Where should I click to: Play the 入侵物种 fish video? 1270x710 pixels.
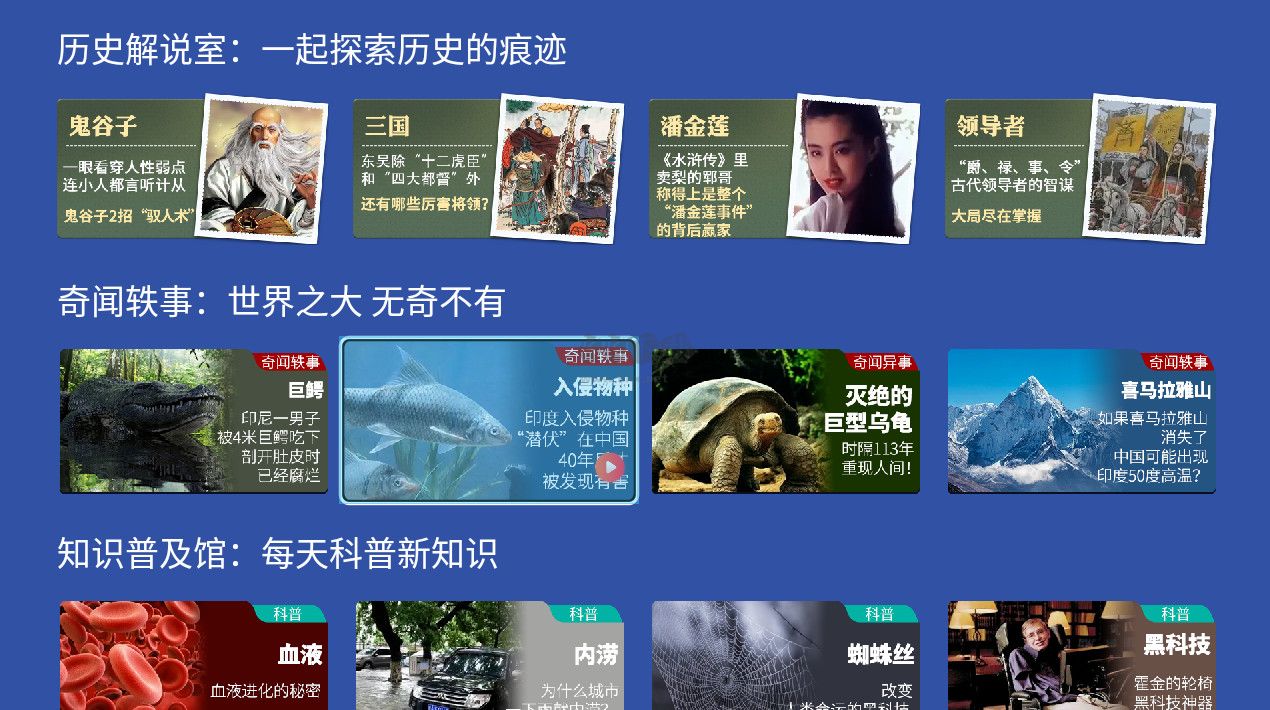click(609, 466)
